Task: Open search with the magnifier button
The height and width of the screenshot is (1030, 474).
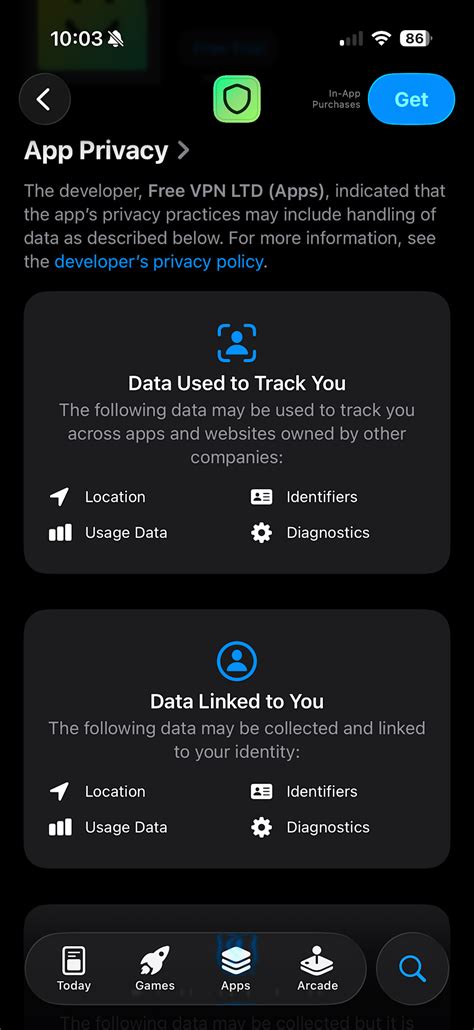Action: tap(412, 968)
